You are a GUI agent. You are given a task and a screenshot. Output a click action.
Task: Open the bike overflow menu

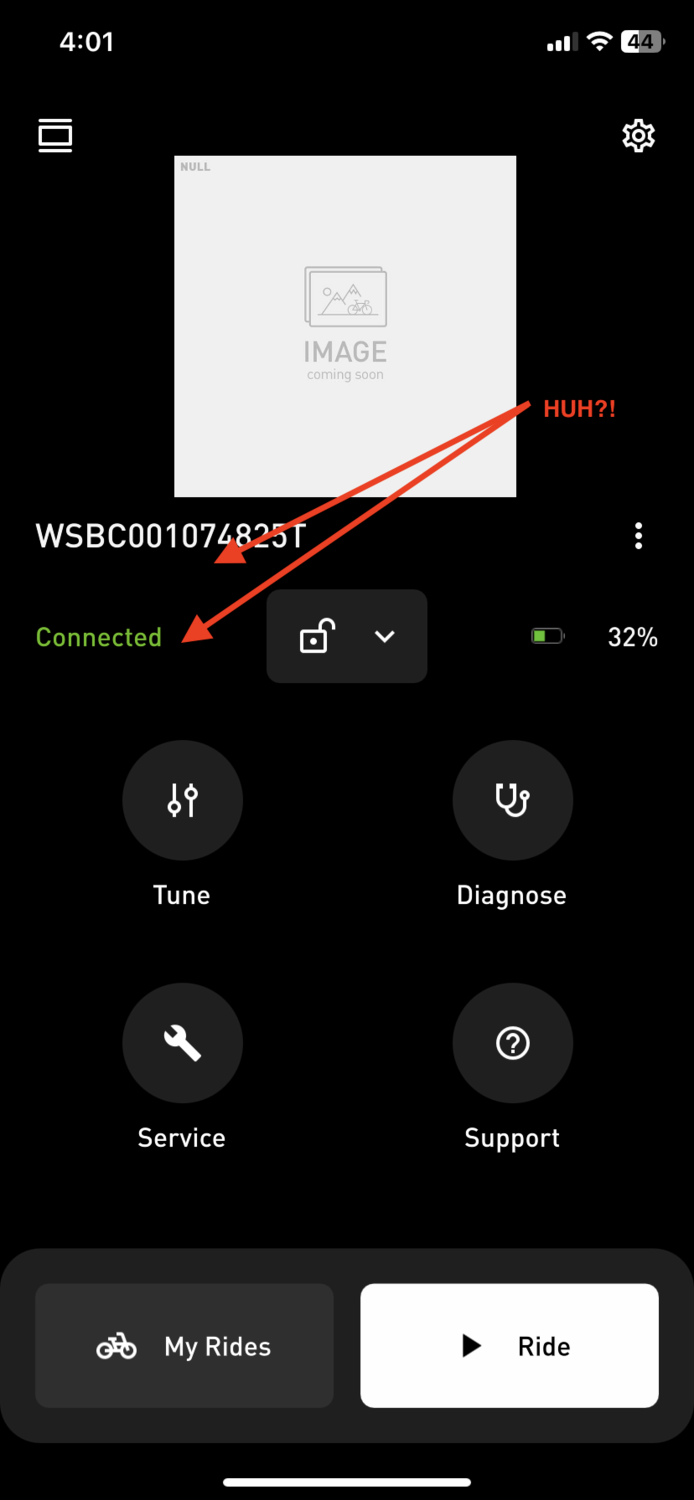coord(638,536)
